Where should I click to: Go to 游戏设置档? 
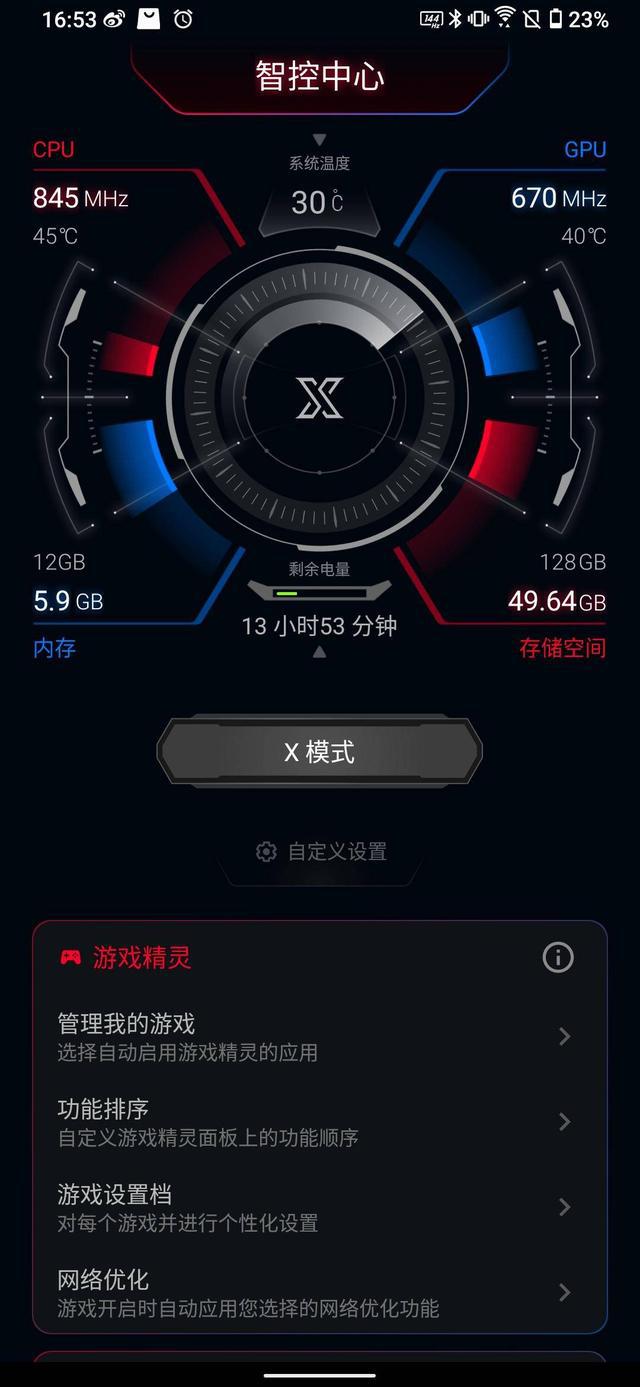coord(319,1207)
